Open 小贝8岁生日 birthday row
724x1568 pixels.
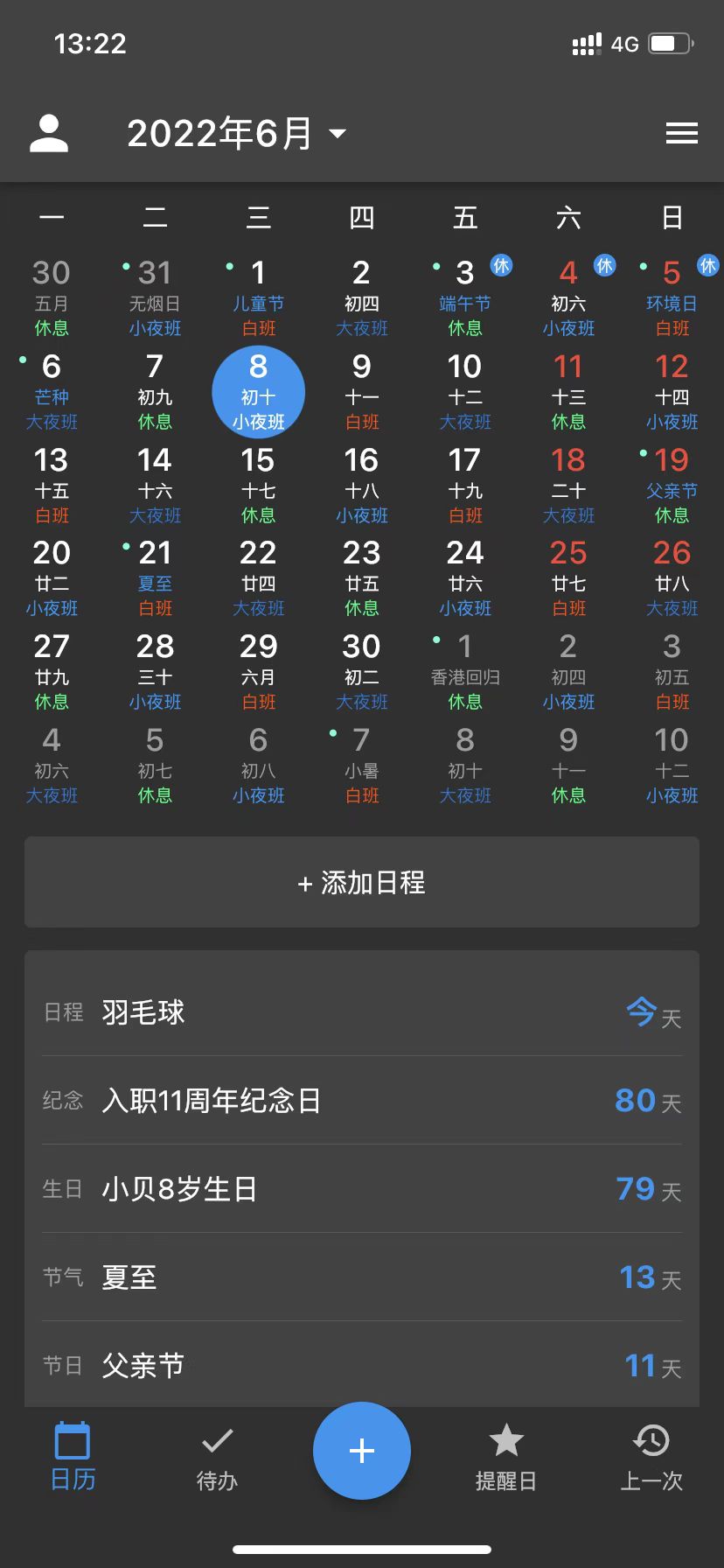click(362, 1188)
